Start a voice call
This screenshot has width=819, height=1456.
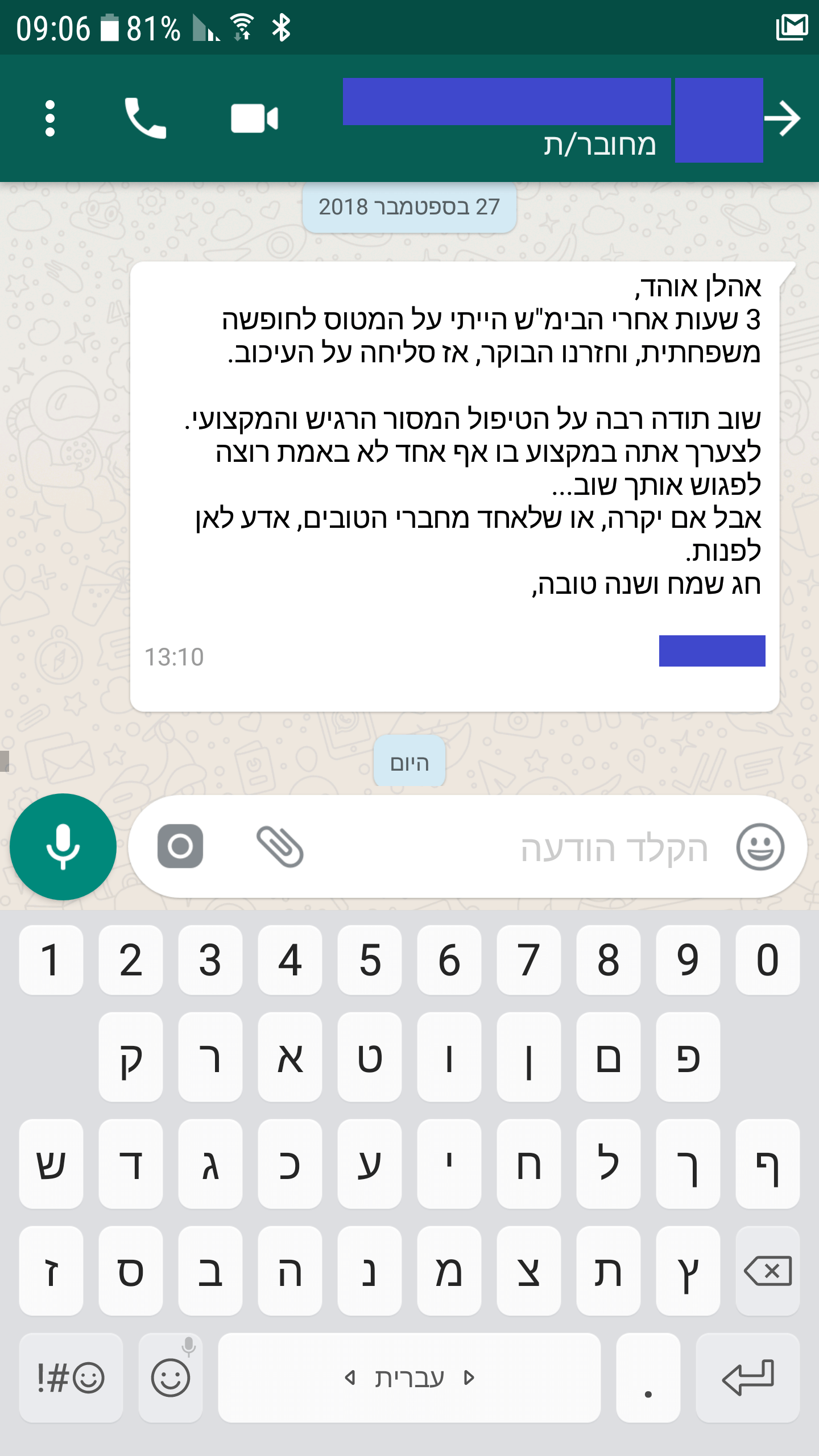pos(145,118)
